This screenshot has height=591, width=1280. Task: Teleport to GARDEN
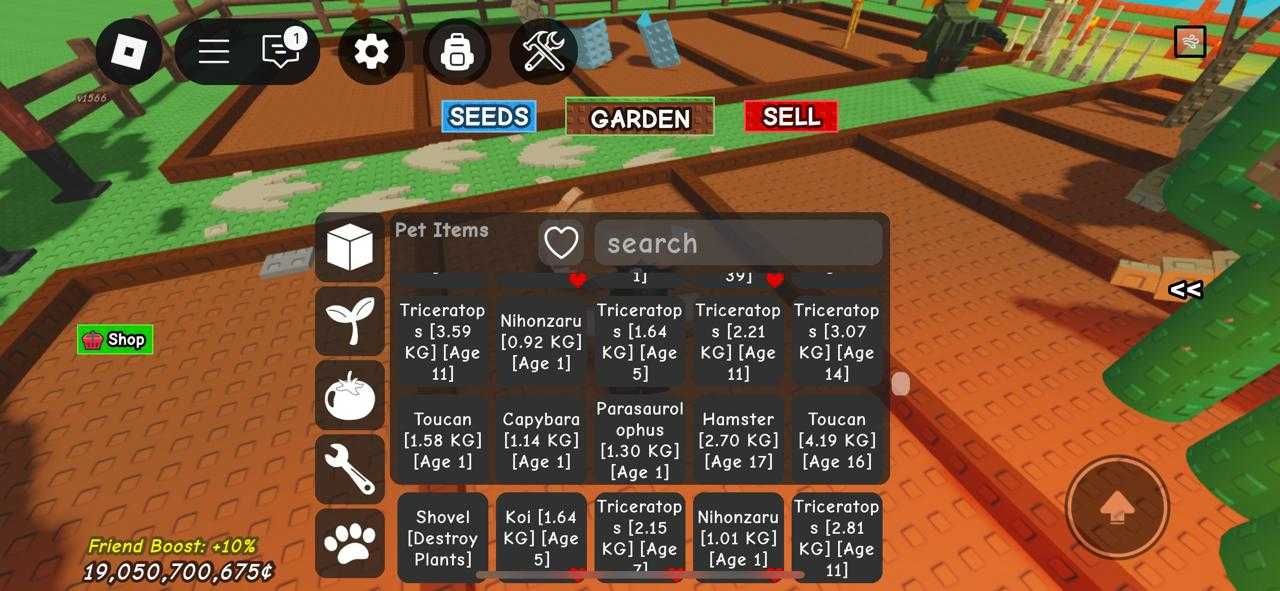click(640, 118)
